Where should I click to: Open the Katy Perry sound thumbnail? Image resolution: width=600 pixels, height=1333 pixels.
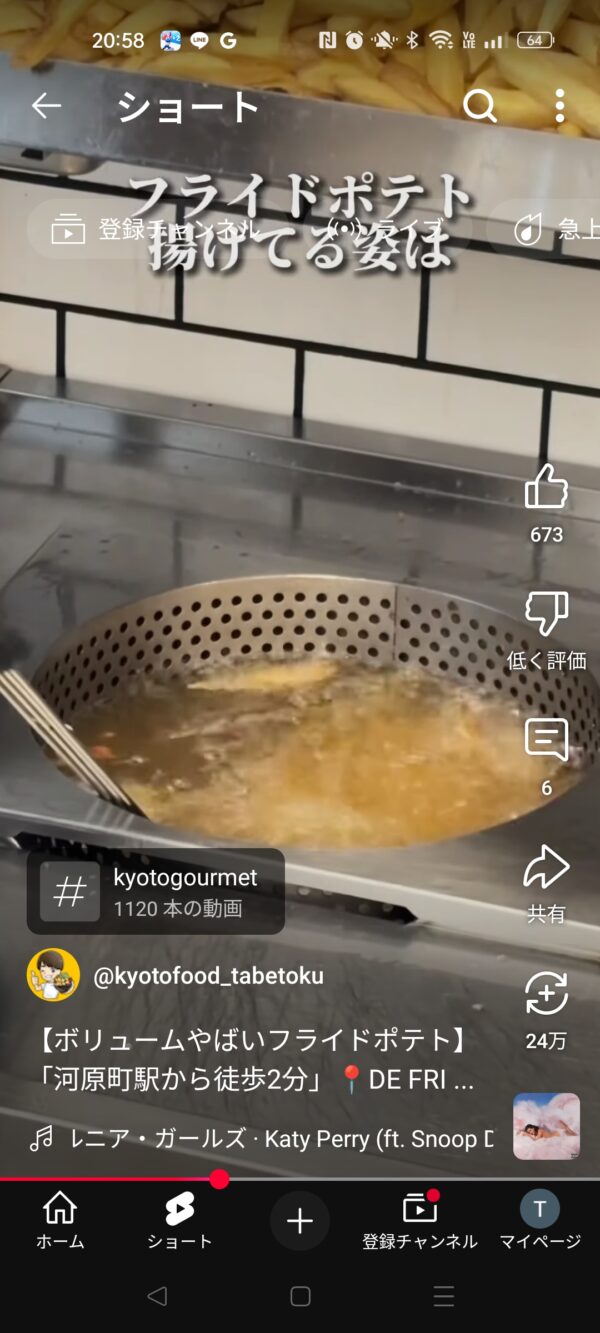click(x=546, y=1126)
